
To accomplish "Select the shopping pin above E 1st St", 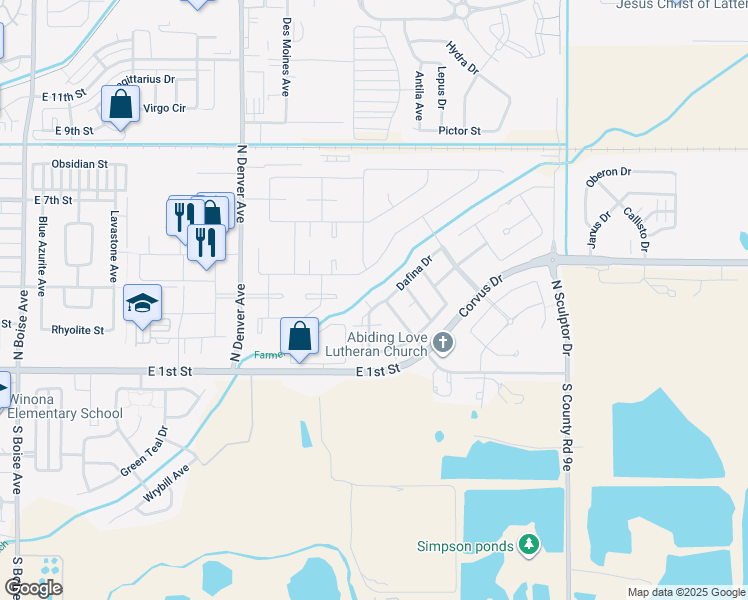I will click(x=300, y=338).
